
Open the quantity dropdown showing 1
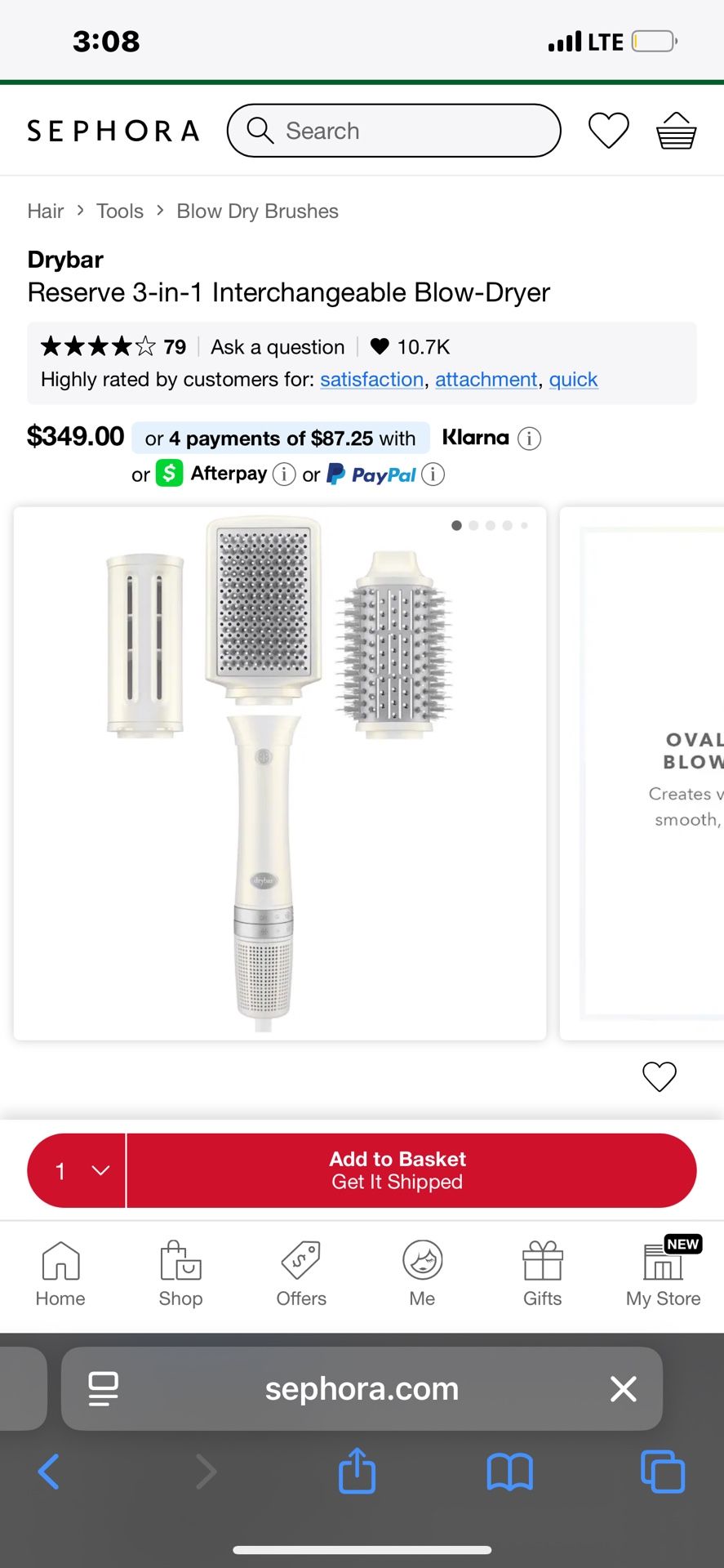click(76, 1170)
